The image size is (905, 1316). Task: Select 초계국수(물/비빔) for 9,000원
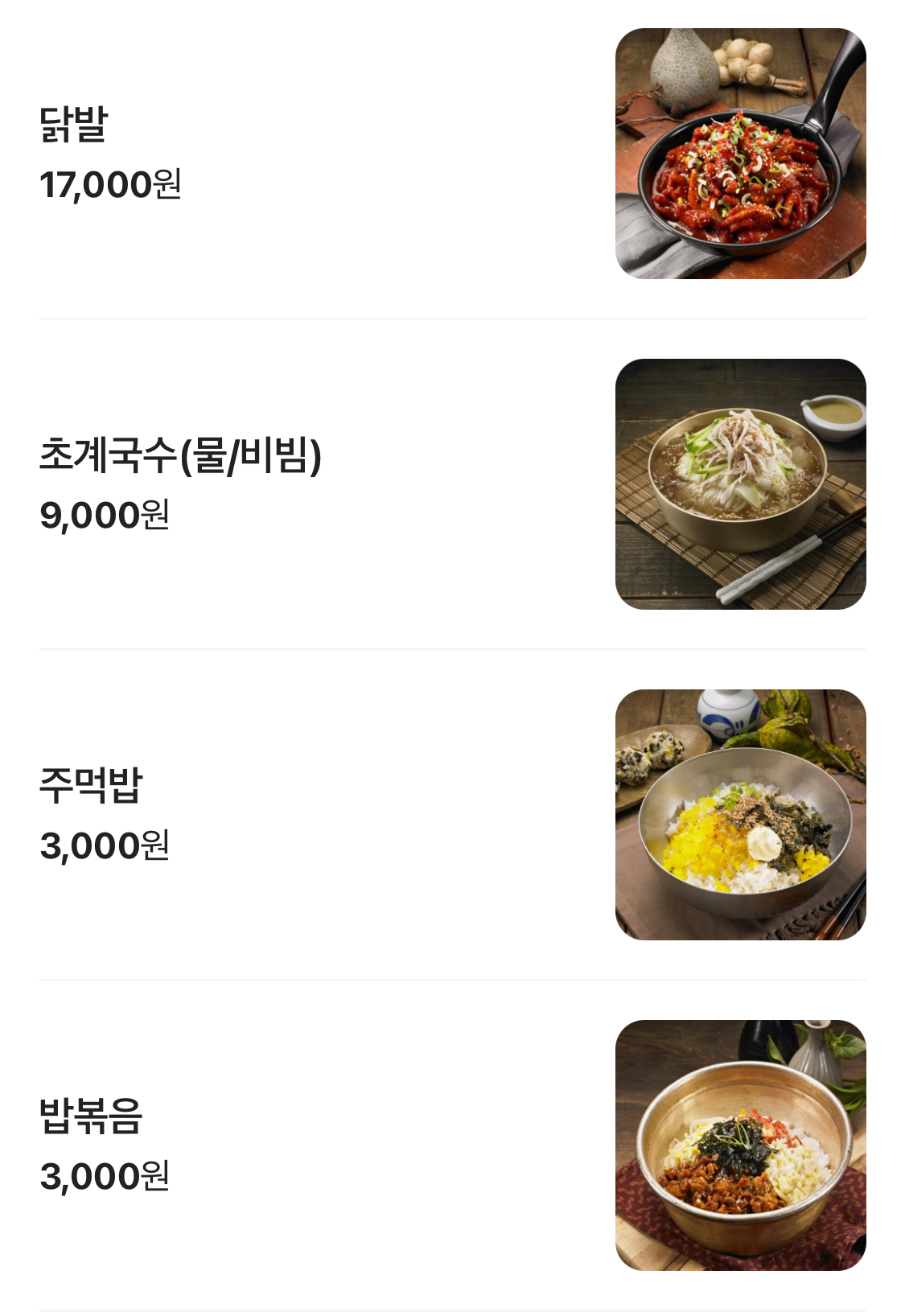pyautogui.click(x=452, y=484)
